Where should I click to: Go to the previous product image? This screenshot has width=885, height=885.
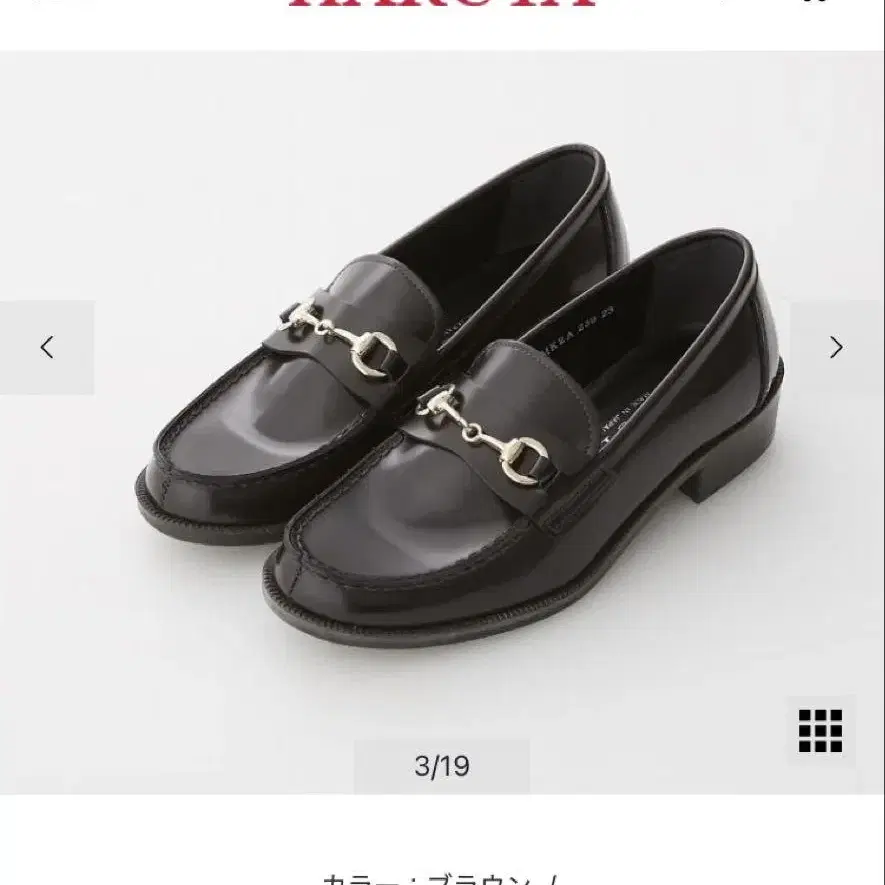click(47, 348)
